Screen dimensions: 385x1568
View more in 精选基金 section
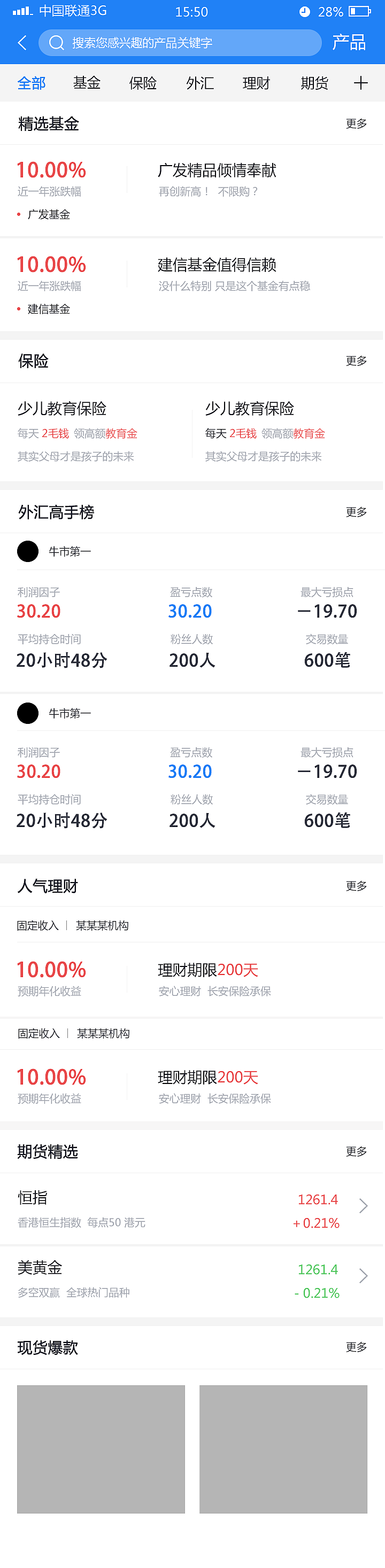356,123
